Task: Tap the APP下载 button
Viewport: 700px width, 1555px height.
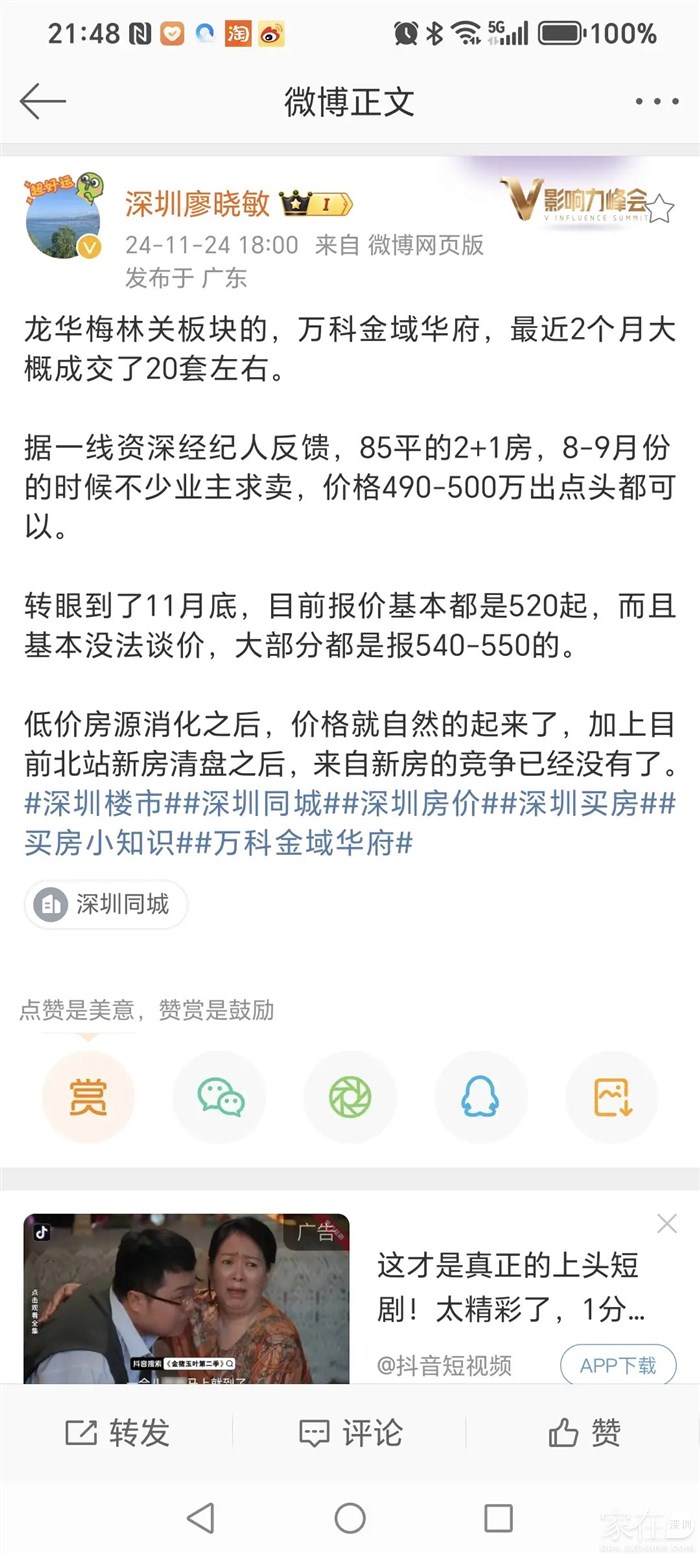Action: (x=618, y=1365)
